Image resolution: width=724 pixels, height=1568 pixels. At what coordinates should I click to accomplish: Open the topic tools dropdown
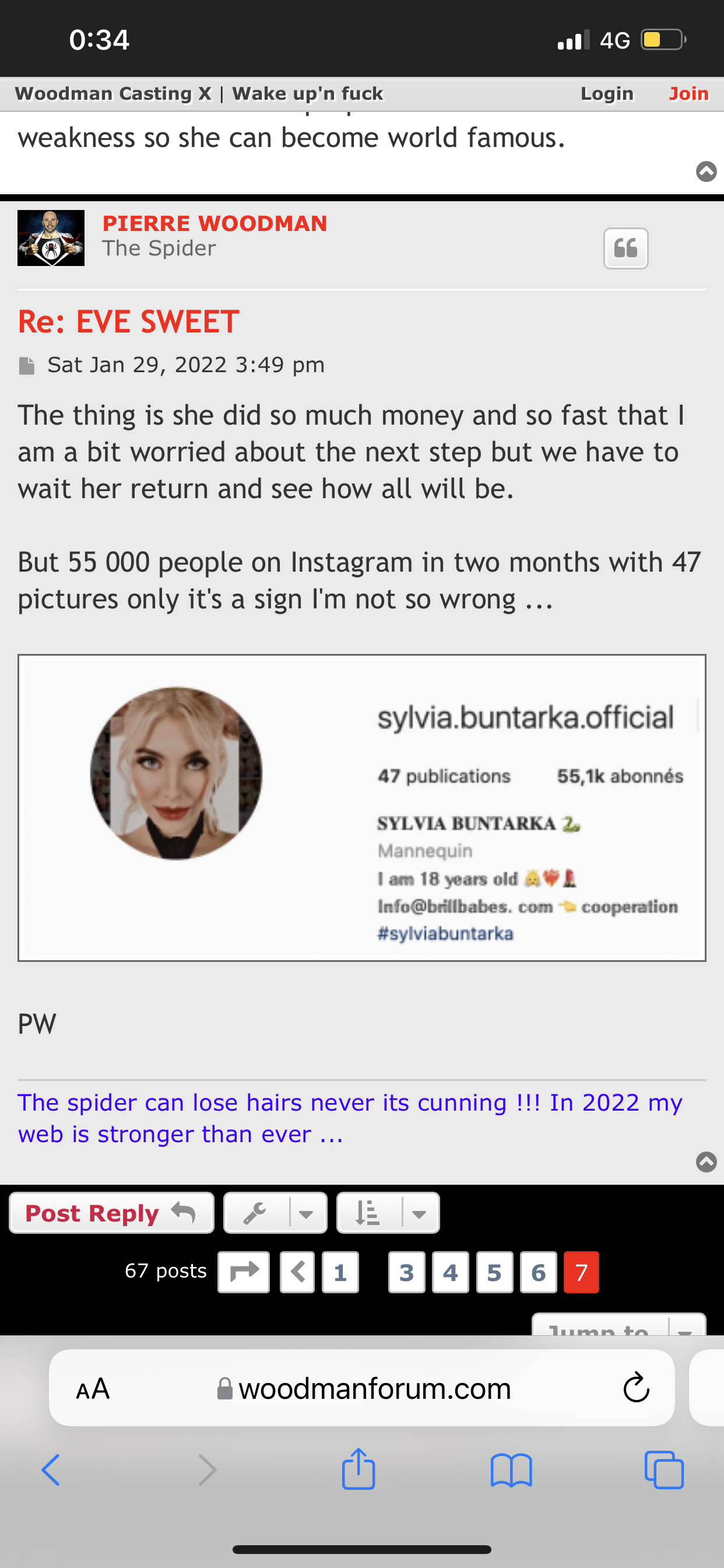[x=275, y=1213]
